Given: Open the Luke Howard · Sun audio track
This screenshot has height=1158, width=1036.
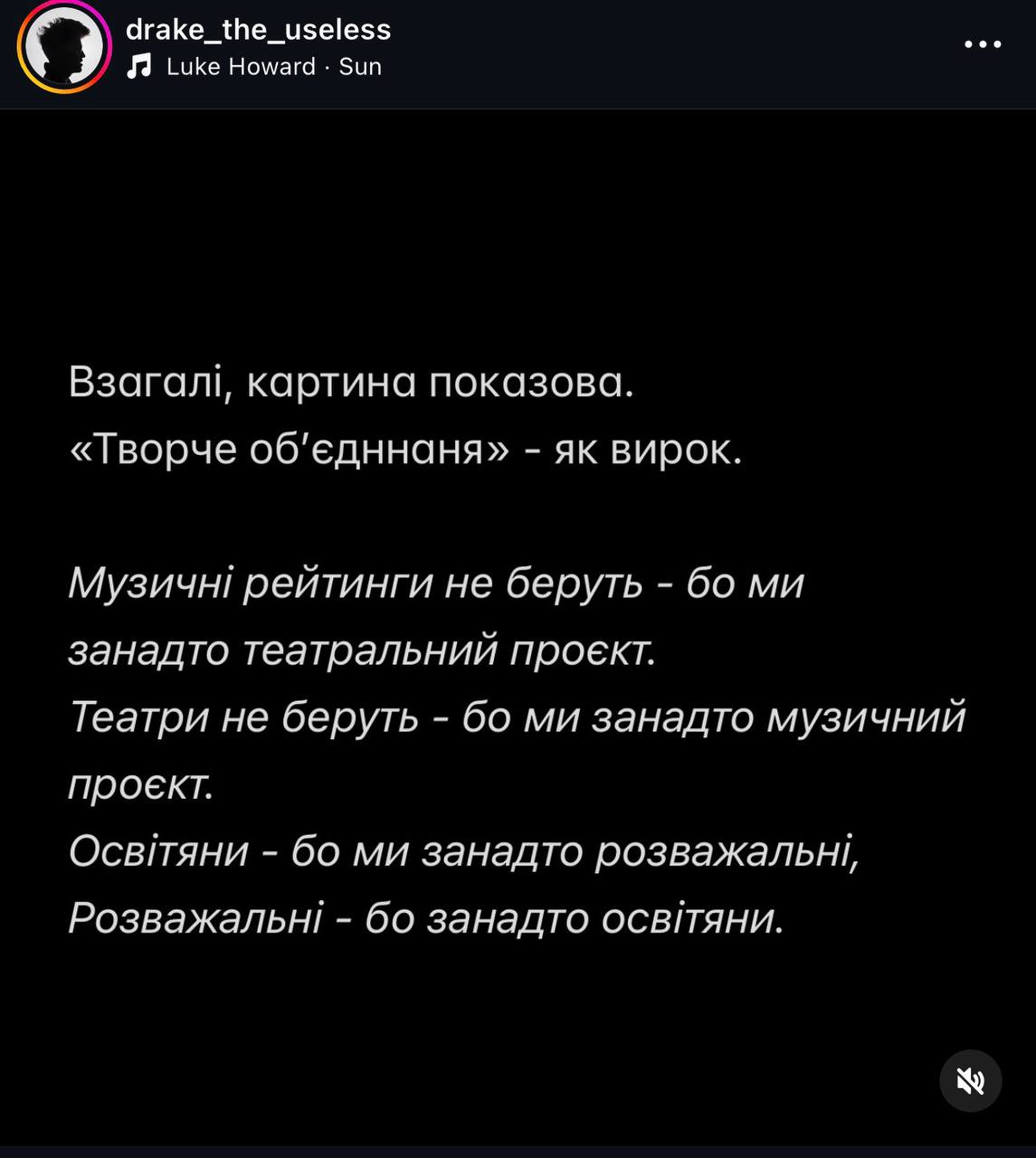Looking at the screenshot, I should coord(273,67).
